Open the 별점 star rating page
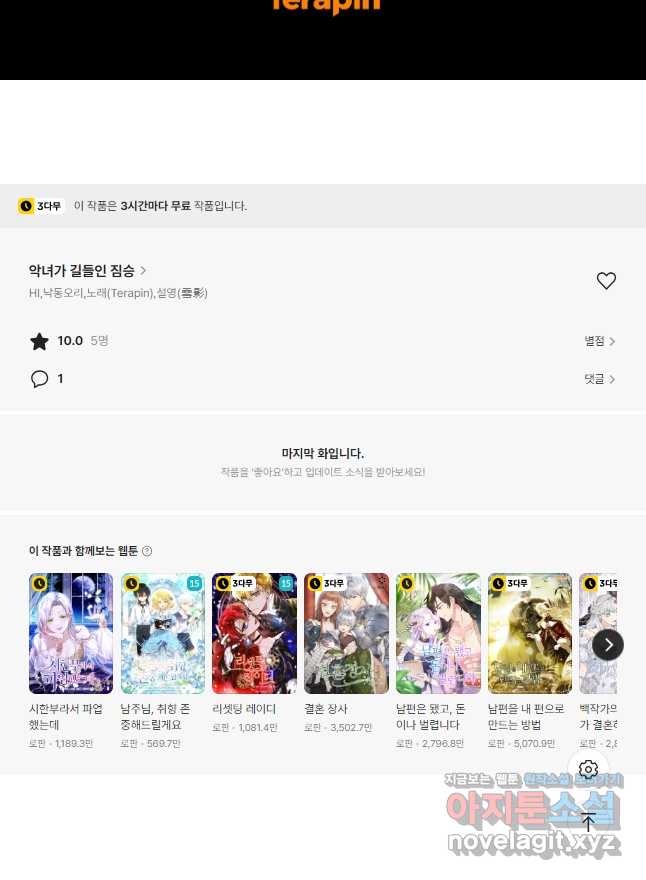The width and height of the screenshot is (646, 880). click(x=600, y=341)
